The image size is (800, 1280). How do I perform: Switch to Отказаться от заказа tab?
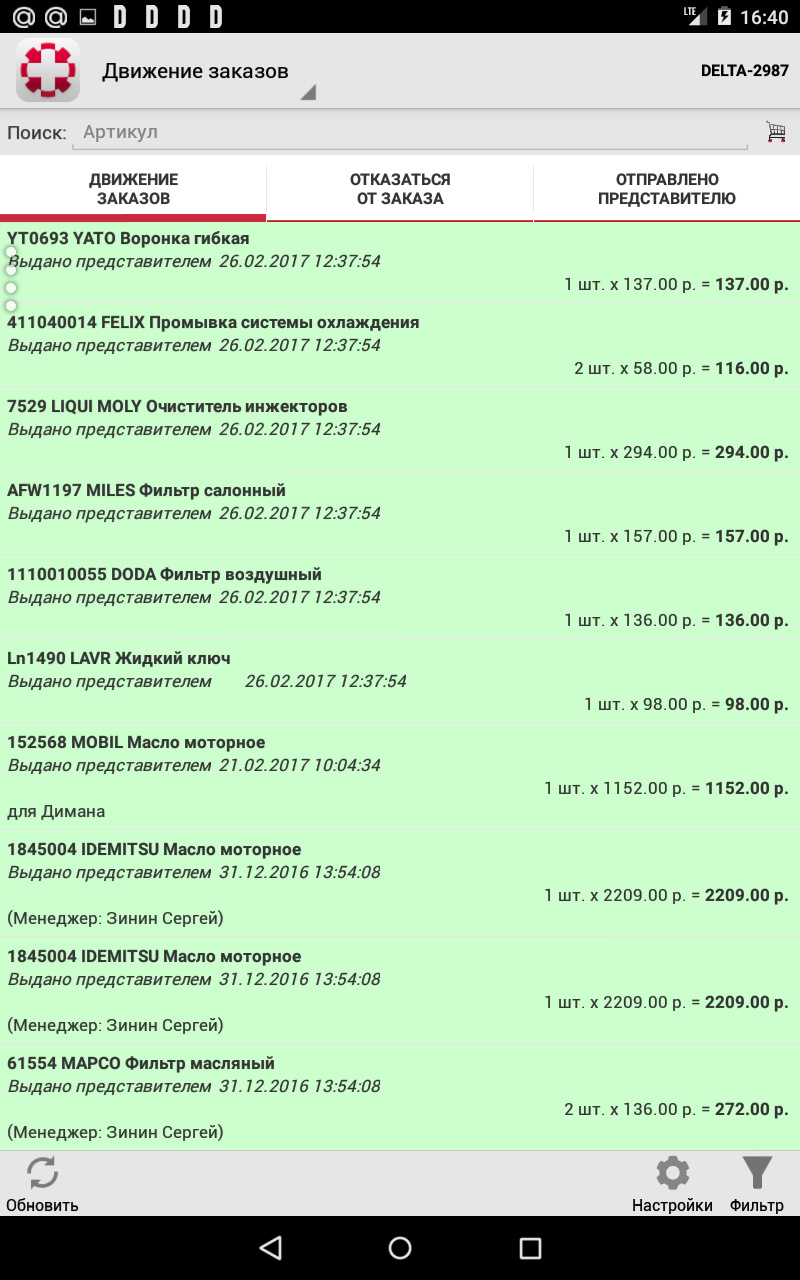point(400,188)
